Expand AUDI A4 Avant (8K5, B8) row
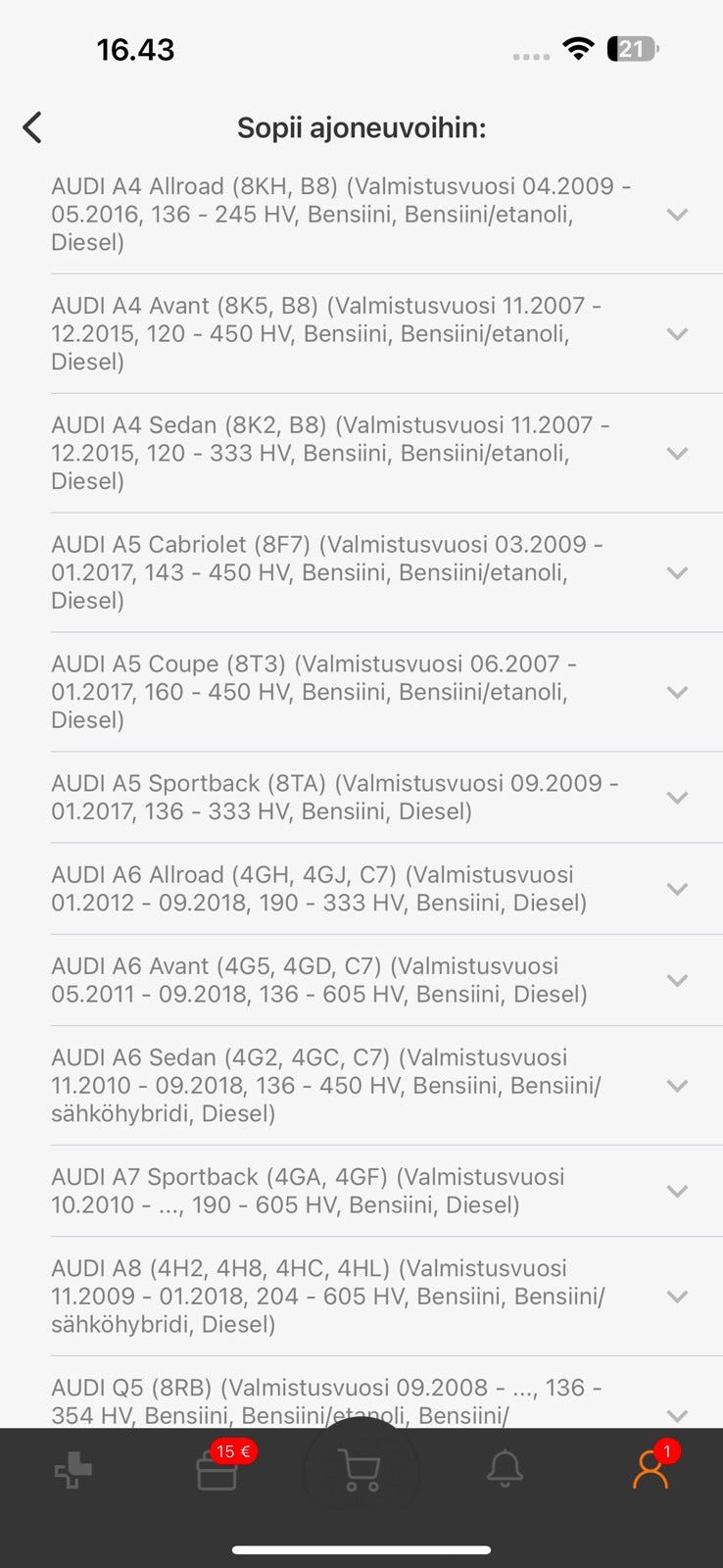The image size is (723, 1568). 677,334
